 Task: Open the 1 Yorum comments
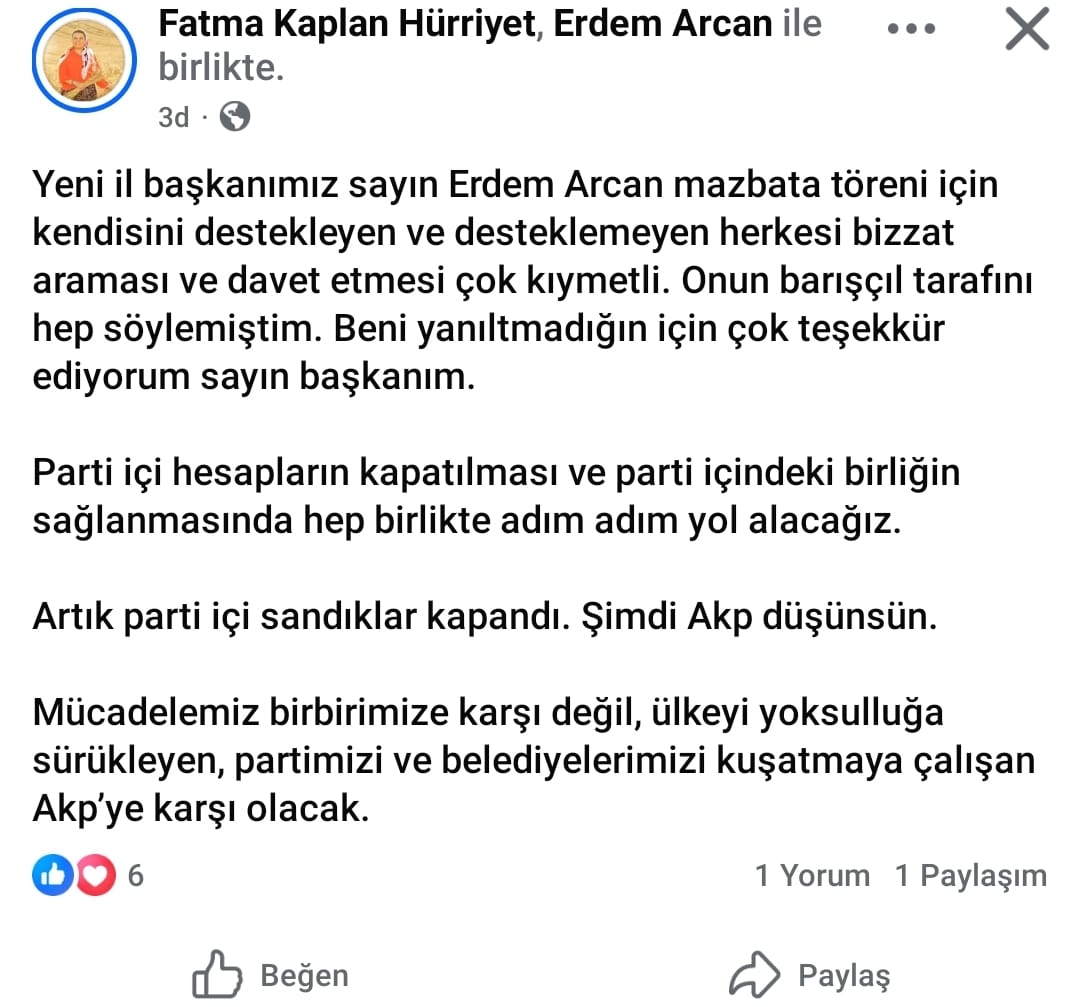click(x=812, y=876)
